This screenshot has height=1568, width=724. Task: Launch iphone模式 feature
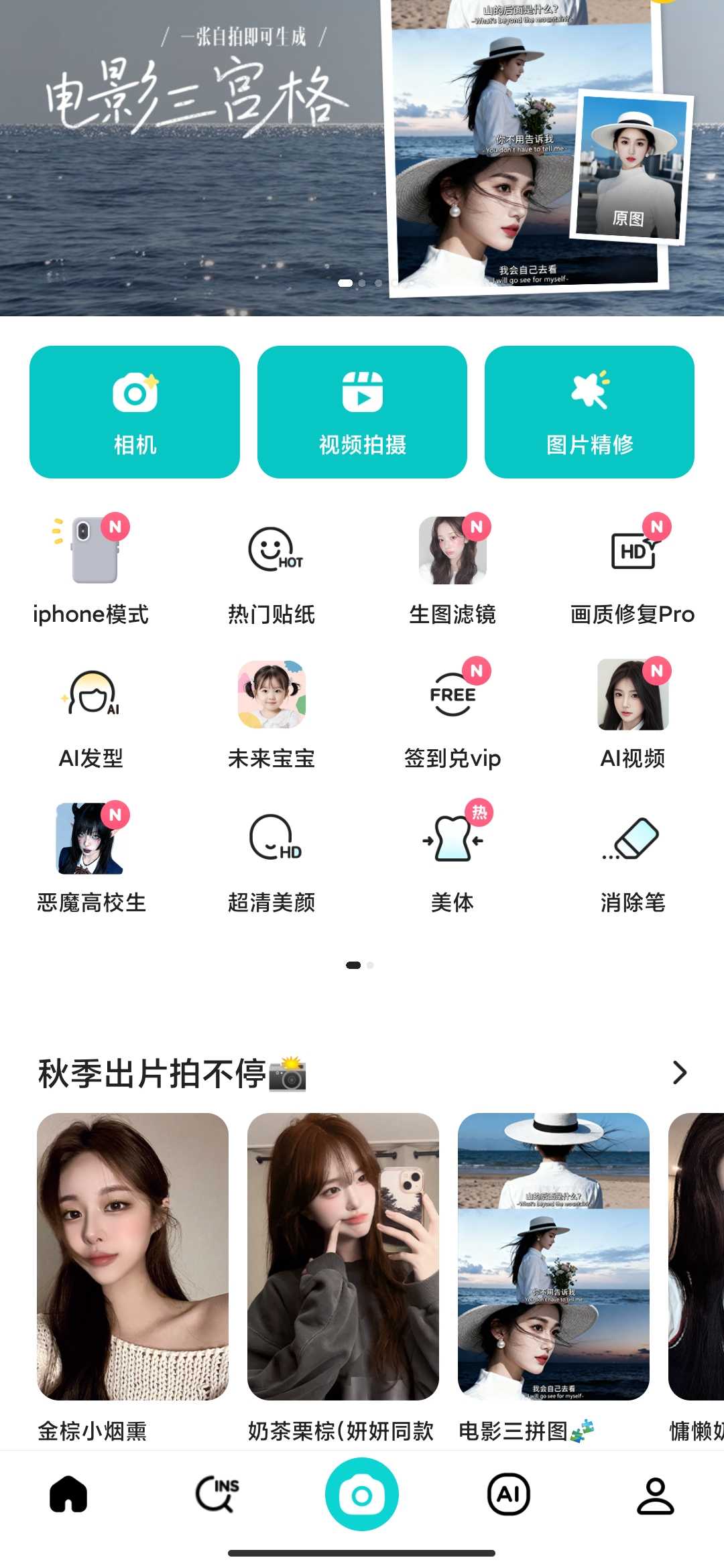[91, 570]
